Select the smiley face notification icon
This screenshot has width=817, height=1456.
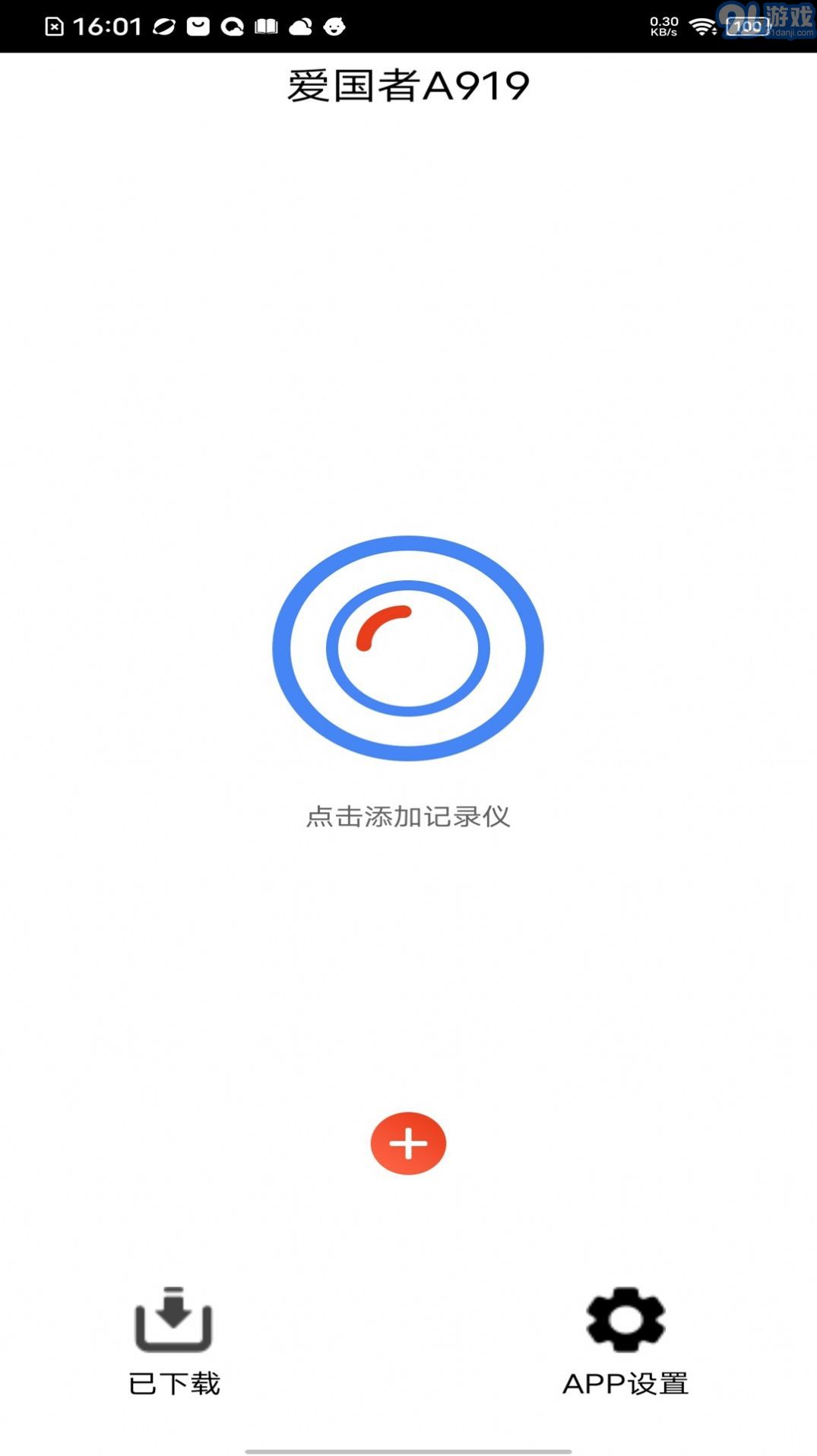(335, 25)
